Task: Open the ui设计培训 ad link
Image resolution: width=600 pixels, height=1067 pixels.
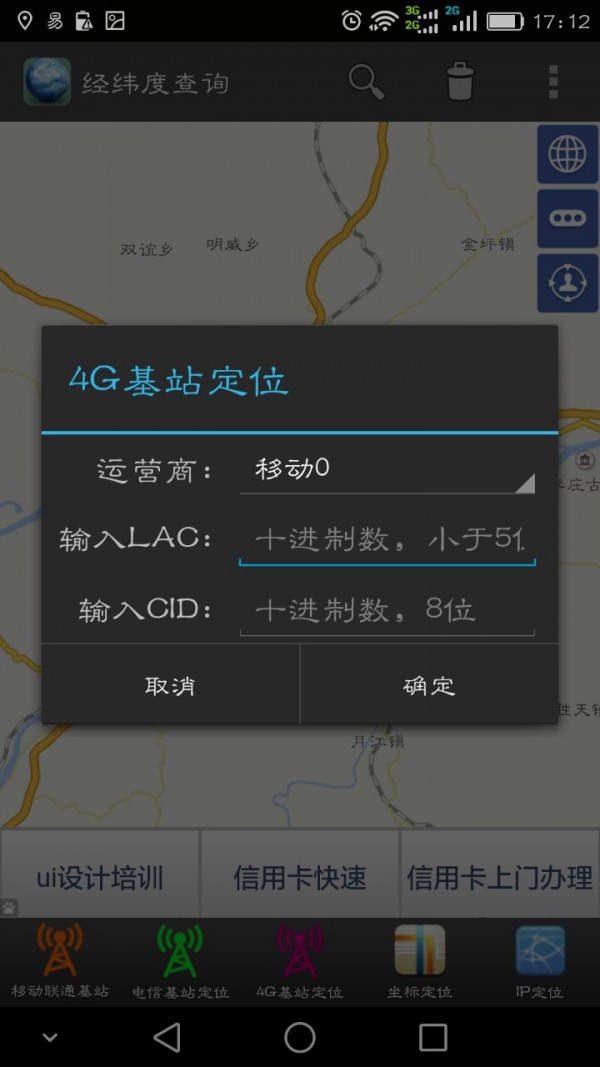Action: pos(100,878)
